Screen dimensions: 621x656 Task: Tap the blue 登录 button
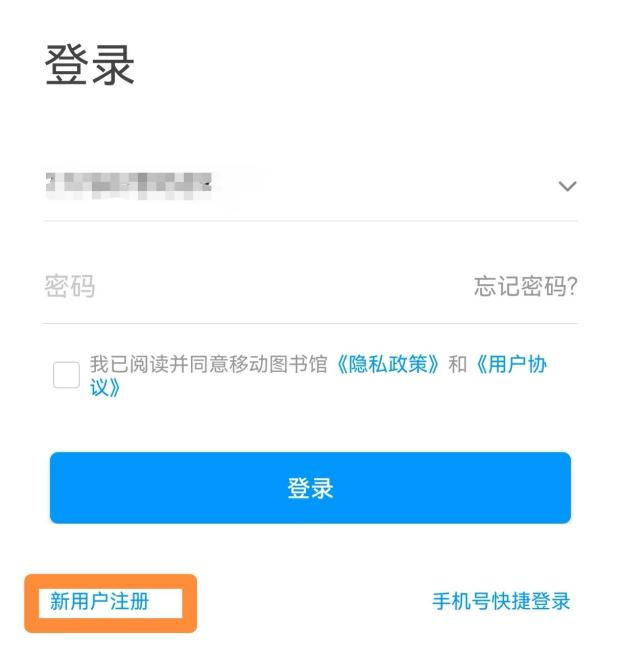pyautogui.click(x=310, y=488)
